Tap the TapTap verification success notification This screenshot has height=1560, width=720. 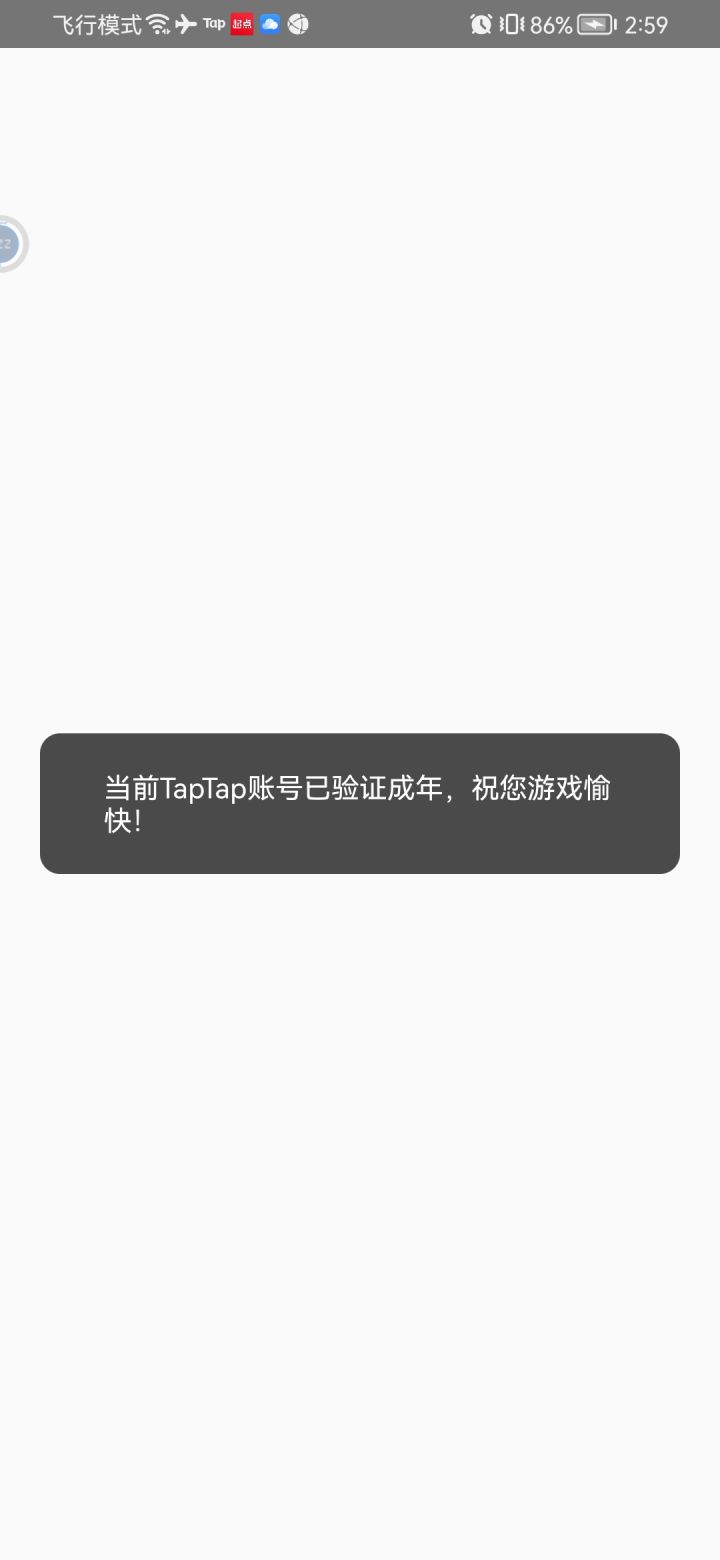point(360,803)
